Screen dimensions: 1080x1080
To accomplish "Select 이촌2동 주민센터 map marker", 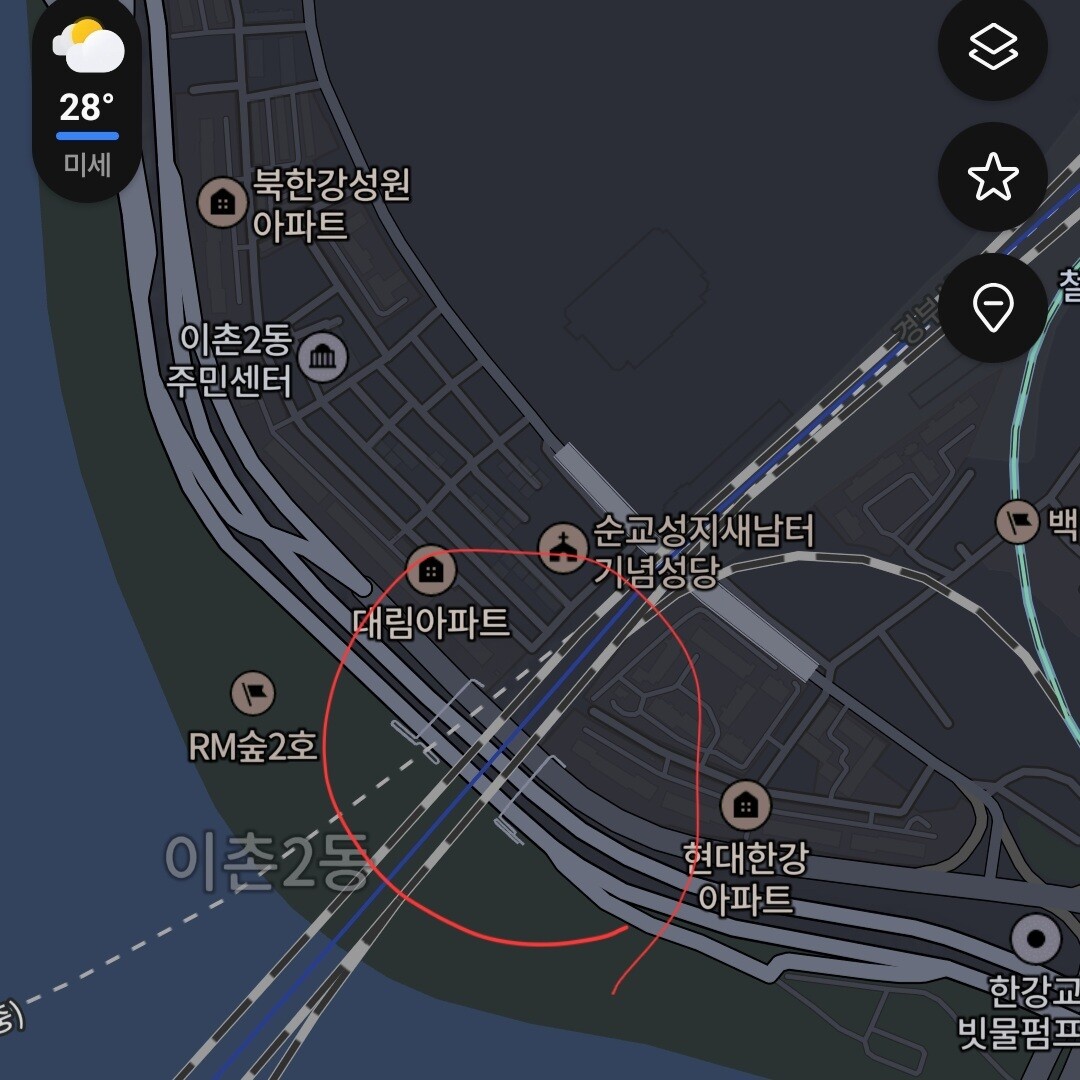I will coord(322,357).
